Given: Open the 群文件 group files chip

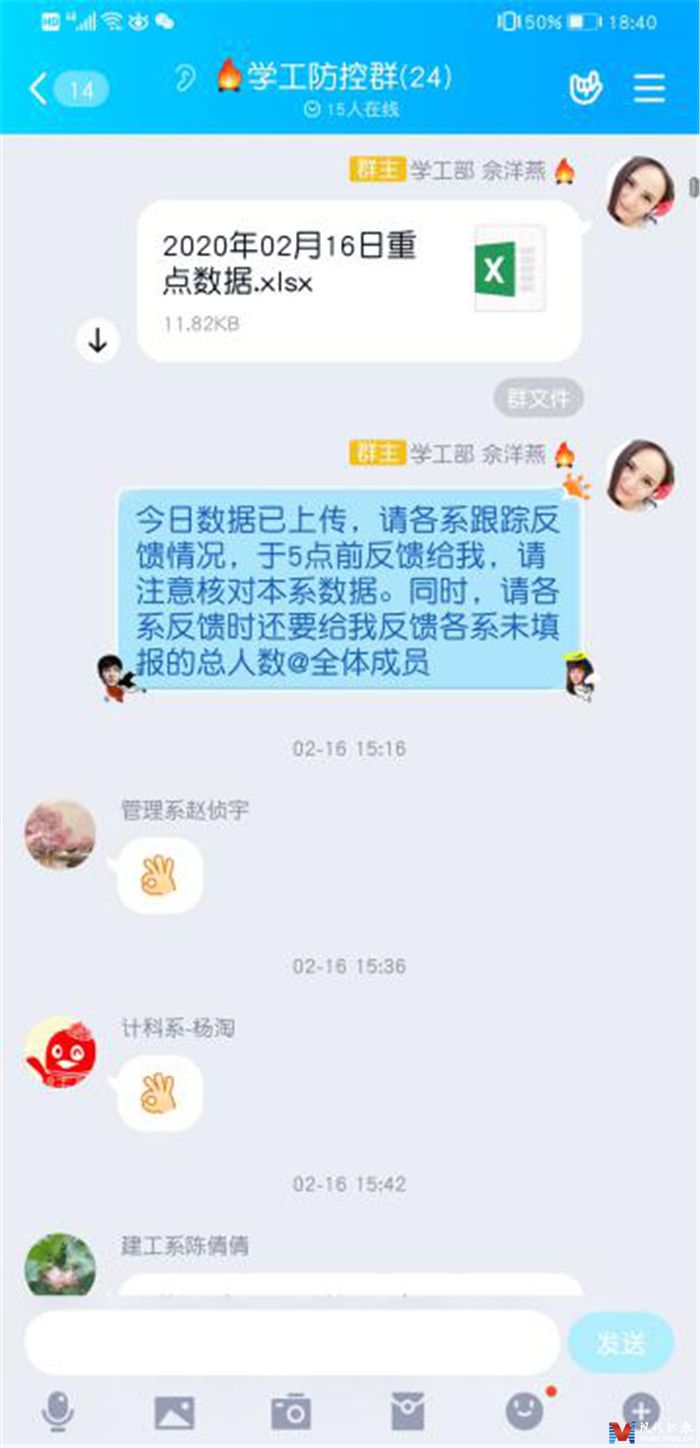Looking at the screenshot, I should pos(538,399).
